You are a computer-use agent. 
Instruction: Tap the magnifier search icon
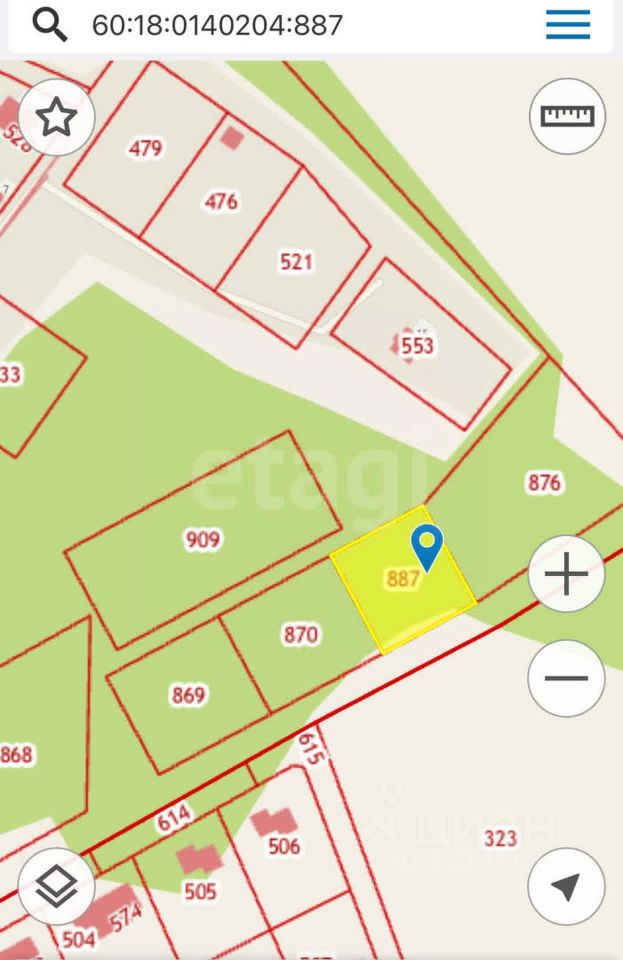pos(48,25)
